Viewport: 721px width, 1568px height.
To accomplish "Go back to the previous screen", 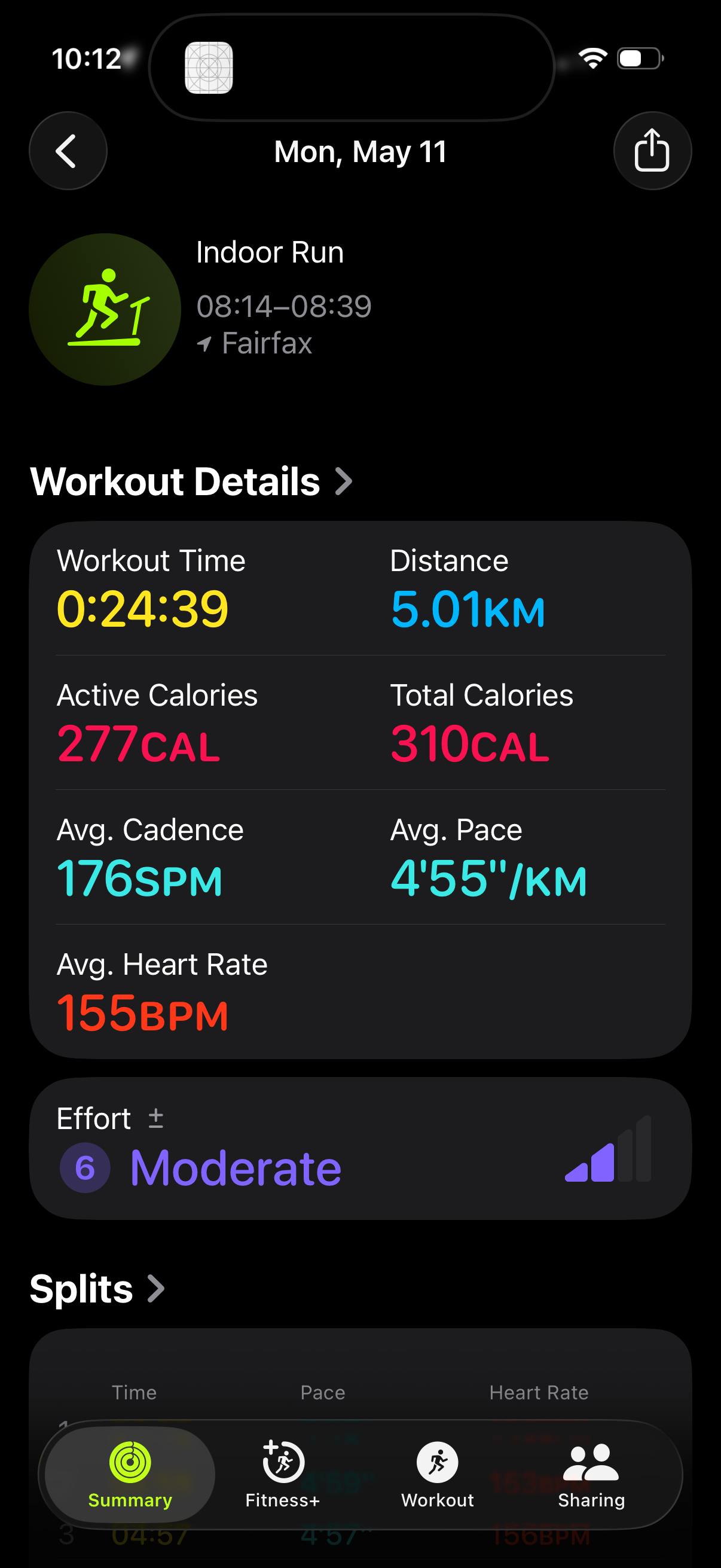I will [x=68, y=150].
